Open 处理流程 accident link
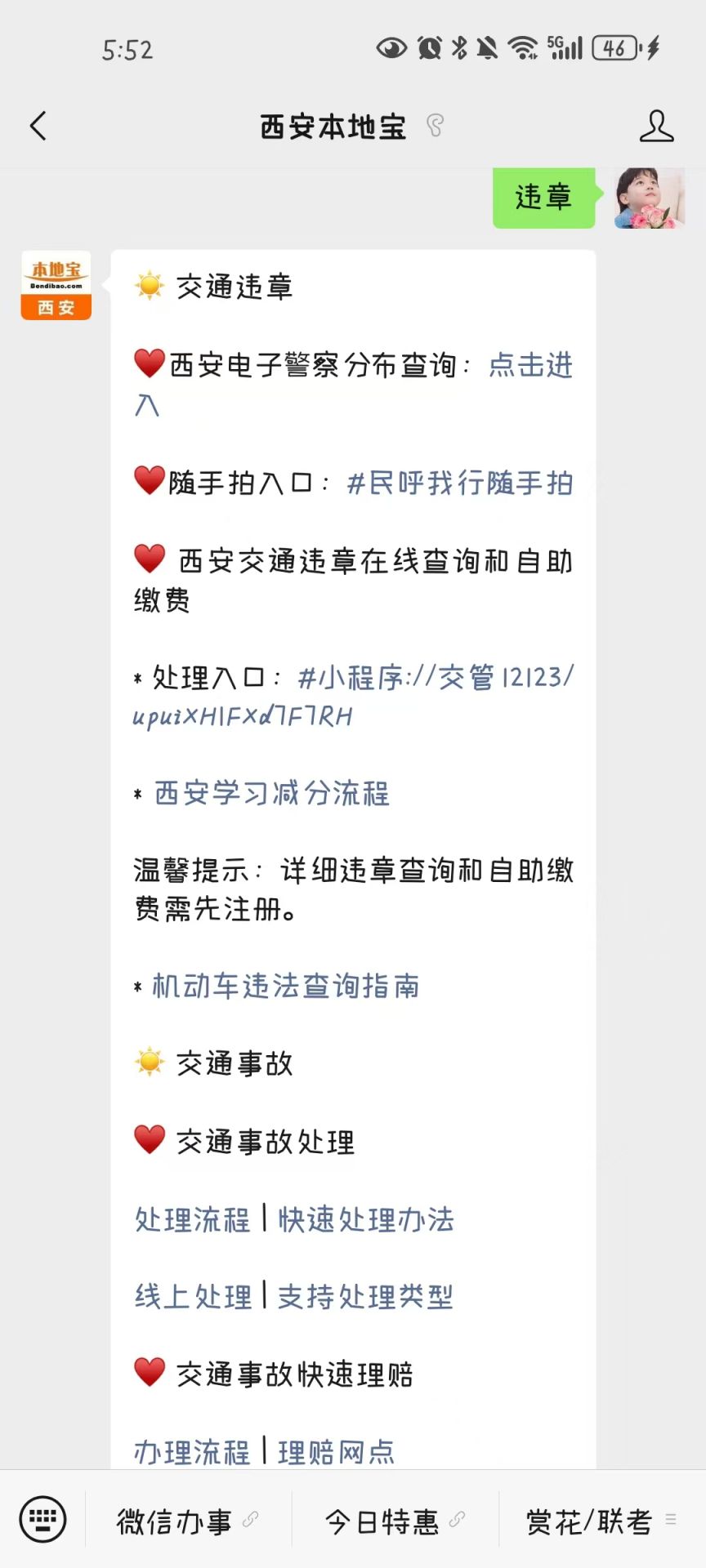 (192, 1219)
